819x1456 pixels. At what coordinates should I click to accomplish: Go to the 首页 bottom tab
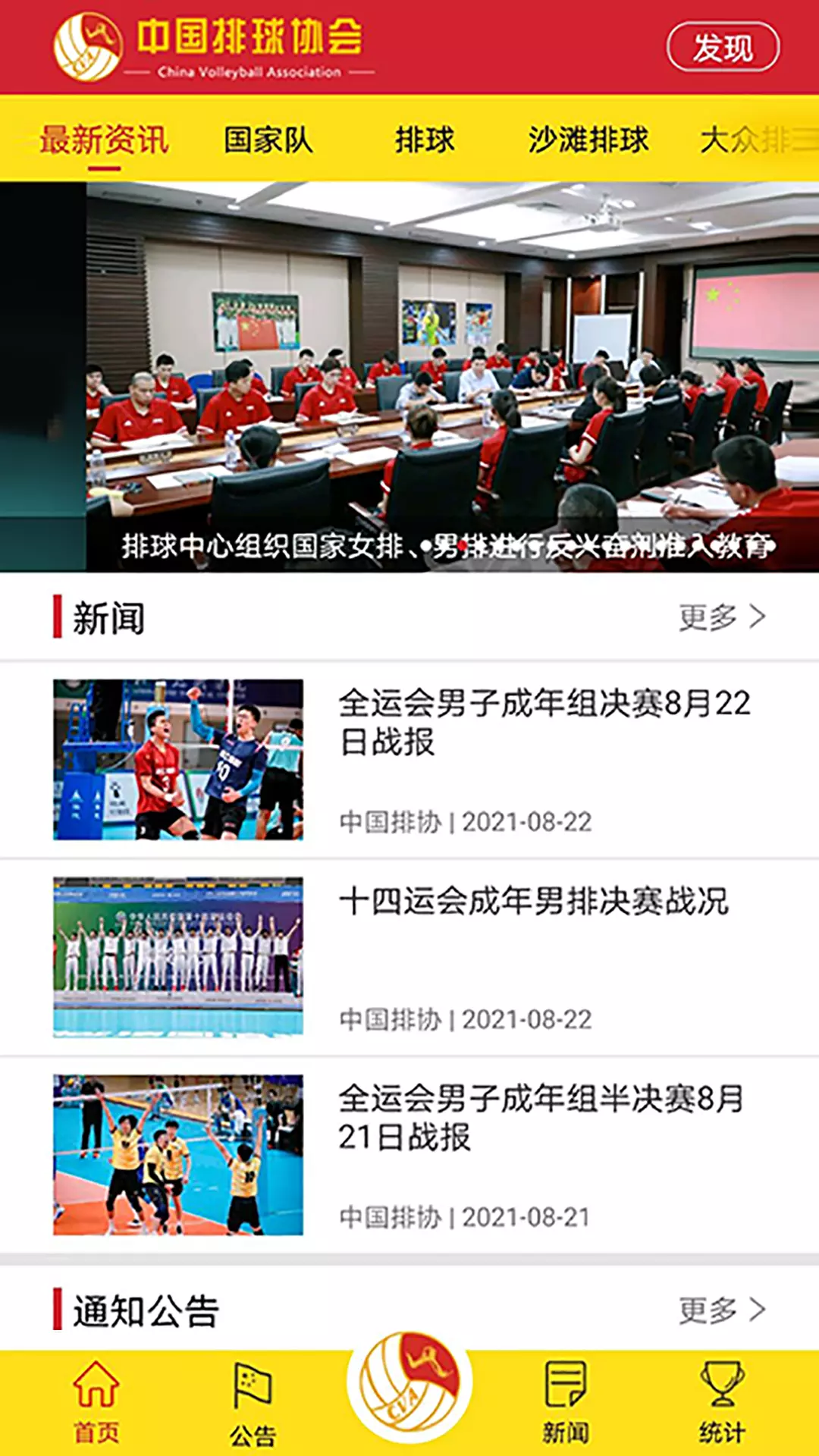(x=96, y=1401)
